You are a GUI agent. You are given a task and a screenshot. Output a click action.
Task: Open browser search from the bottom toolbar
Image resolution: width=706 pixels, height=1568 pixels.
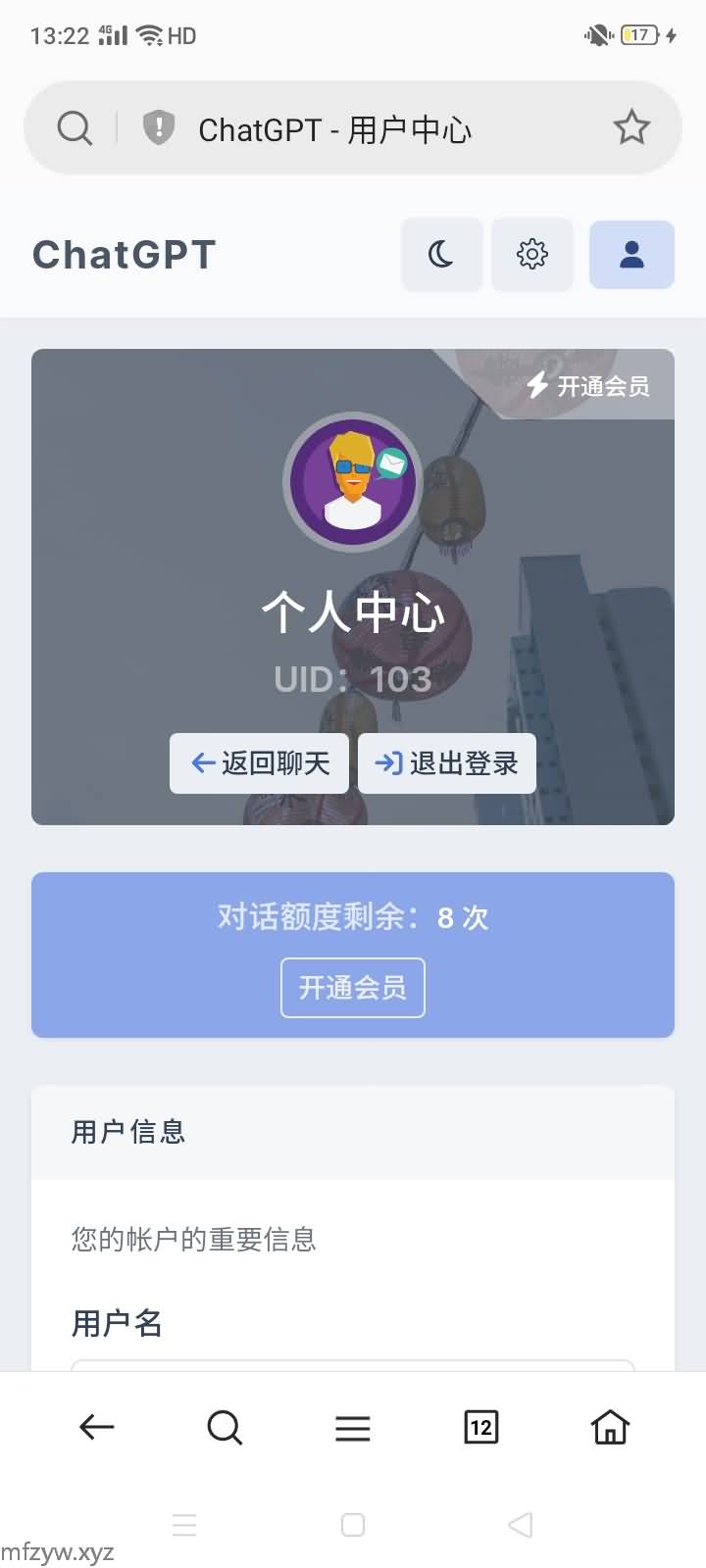(x=225, y=1427)
